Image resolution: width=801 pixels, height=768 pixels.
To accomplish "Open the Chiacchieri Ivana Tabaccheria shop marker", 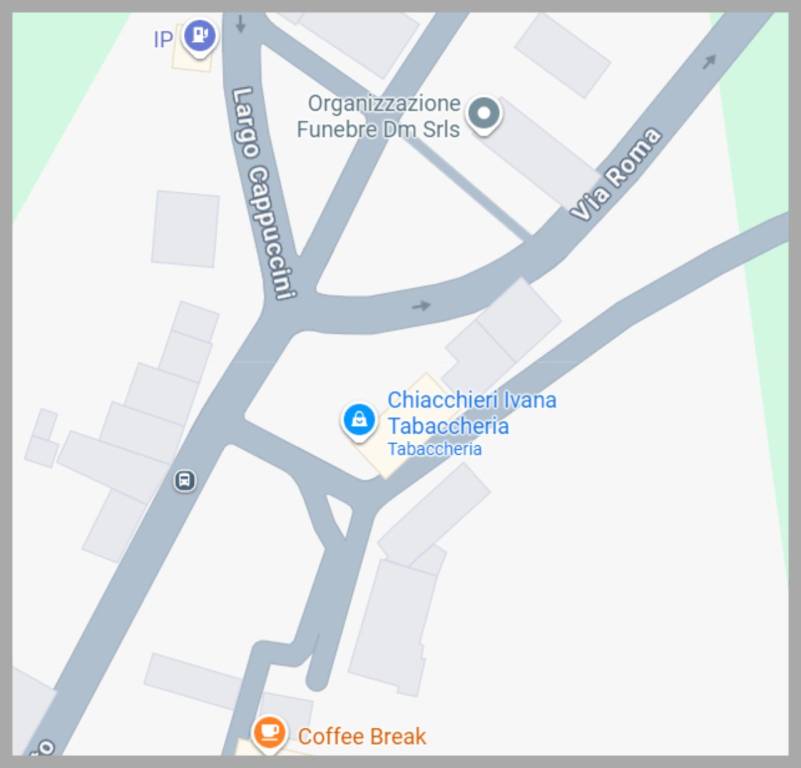I will pos(359,419).
